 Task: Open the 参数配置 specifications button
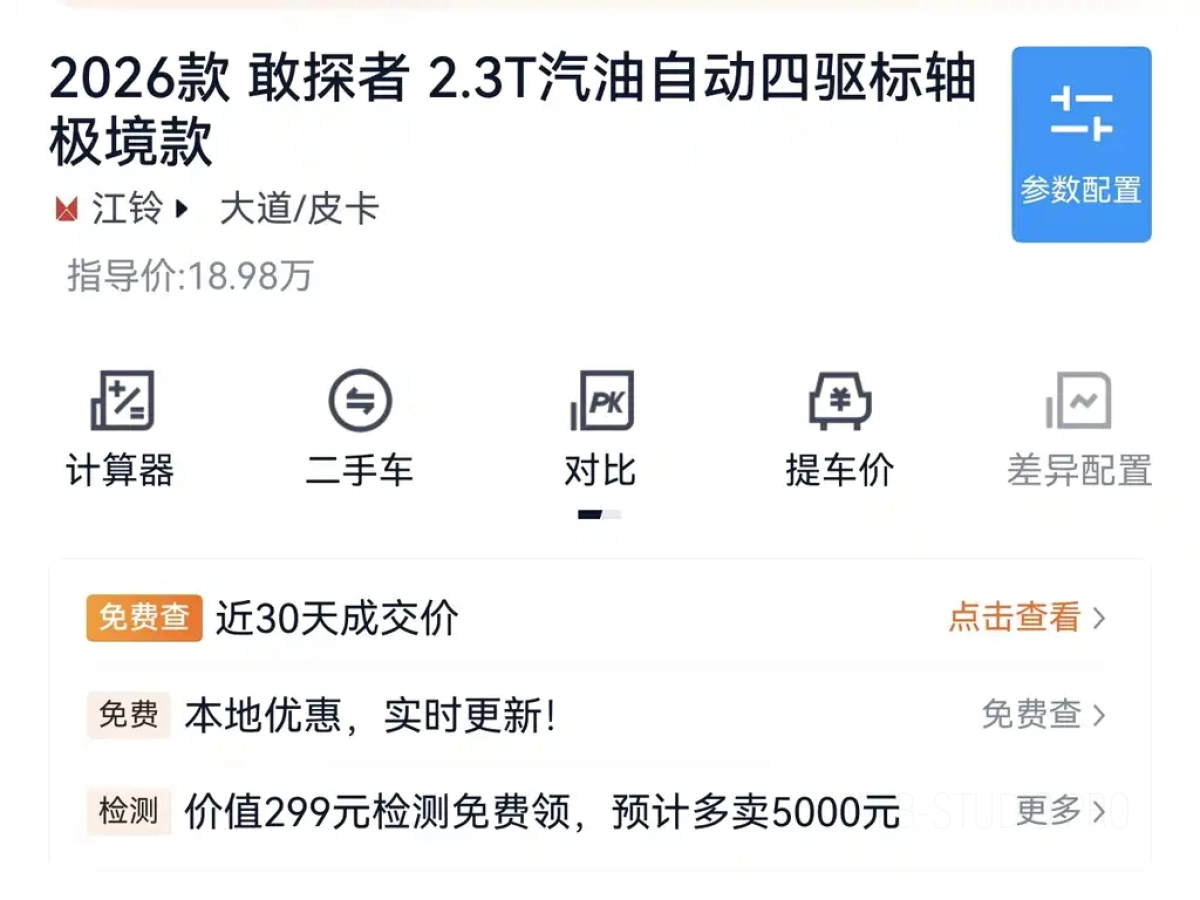tap(1081, 144)
